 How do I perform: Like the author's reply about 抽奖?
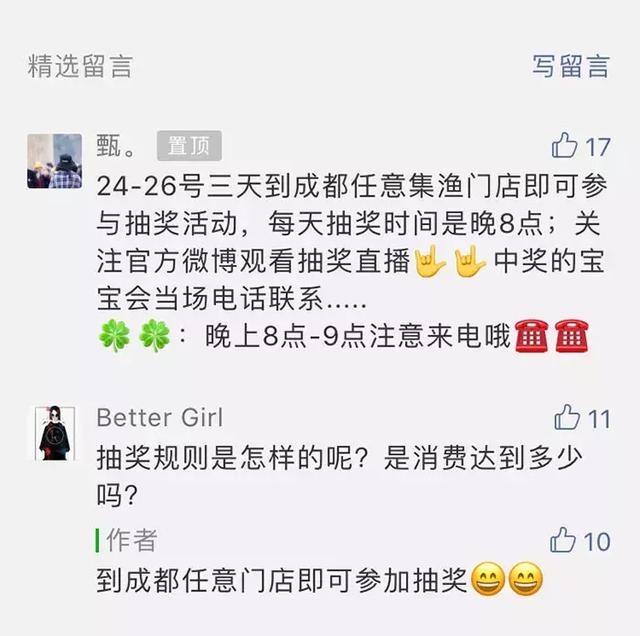point(563,541)
